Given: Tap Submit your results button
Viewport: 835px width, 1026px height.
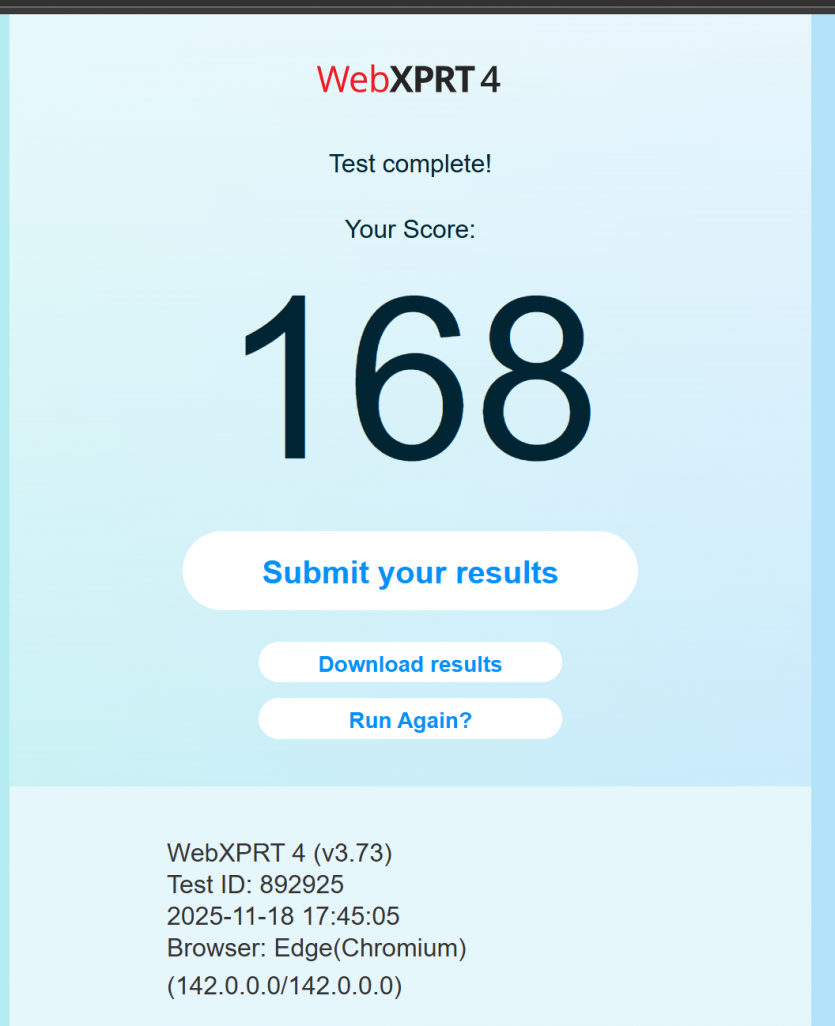Looking at the screenshot, I should point(410,572).
